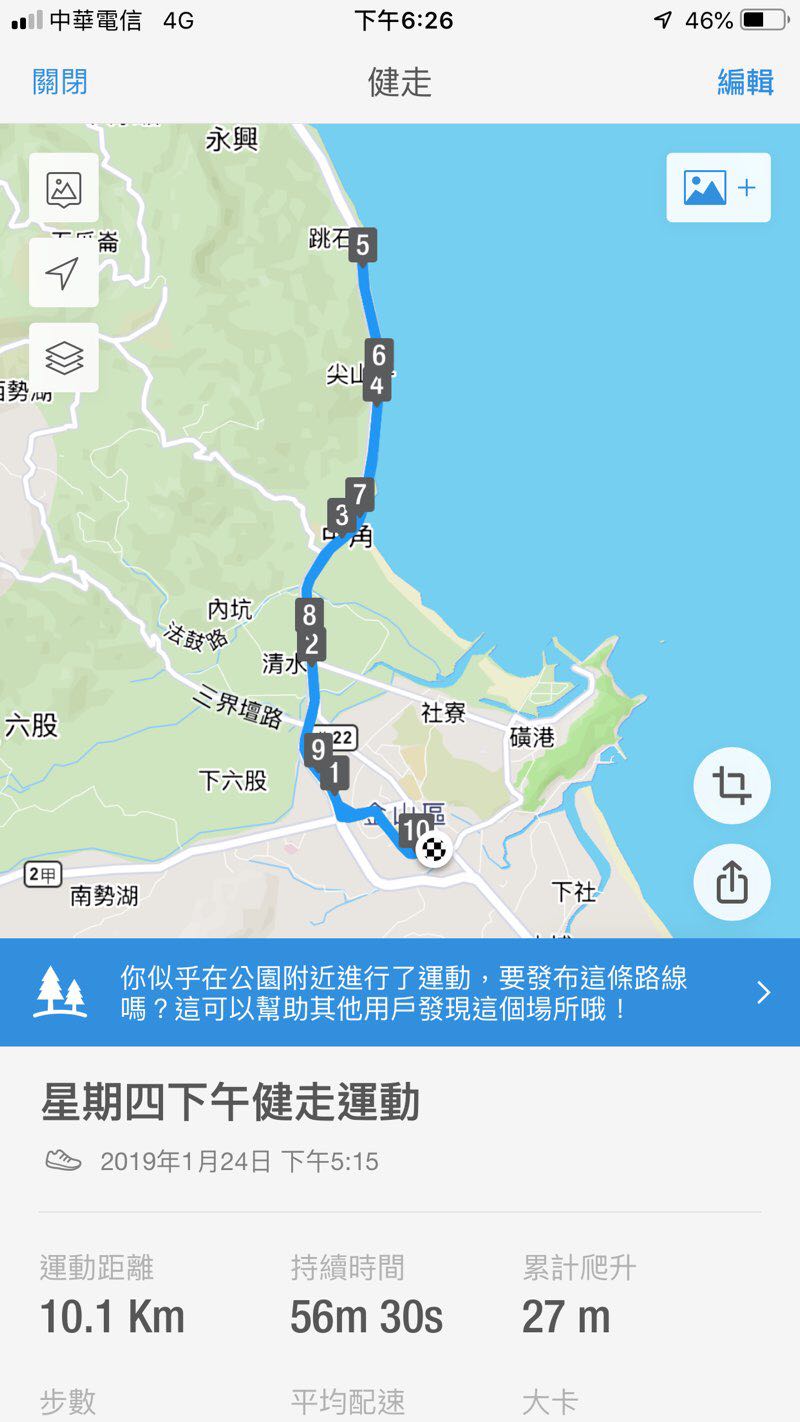The height and width of the screenshot is (1422, 800).
Task: Add a photo to this workout
Action: click(x=718, y=188)
